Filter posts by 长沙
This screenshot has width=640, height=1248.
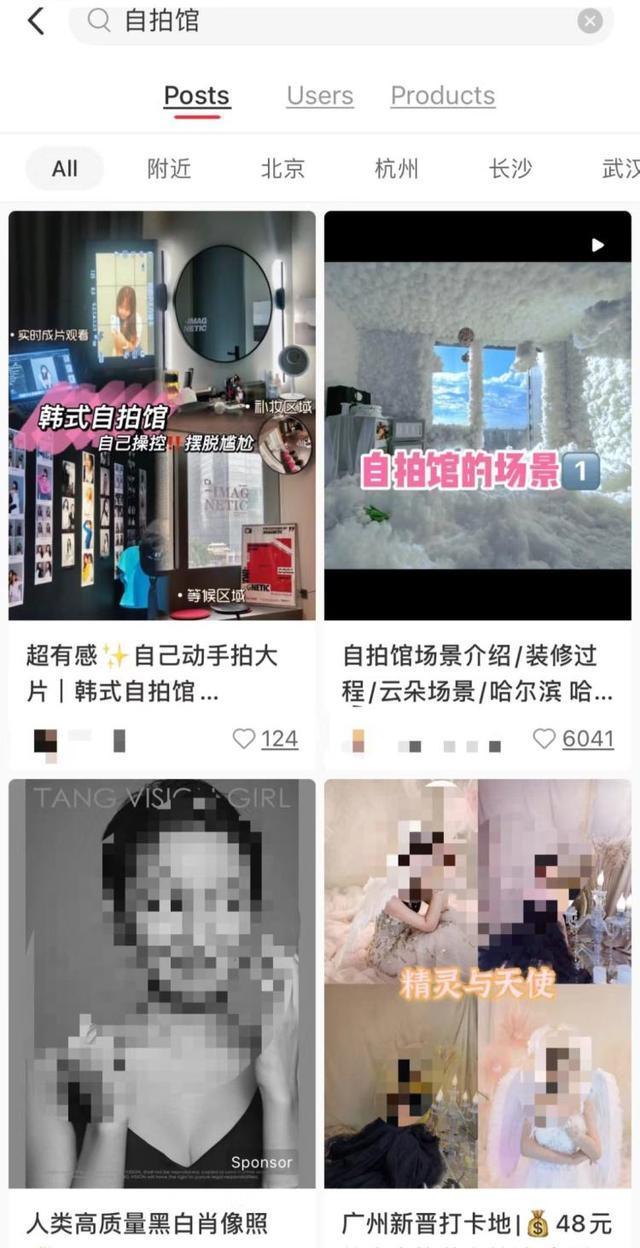(510, 169)
